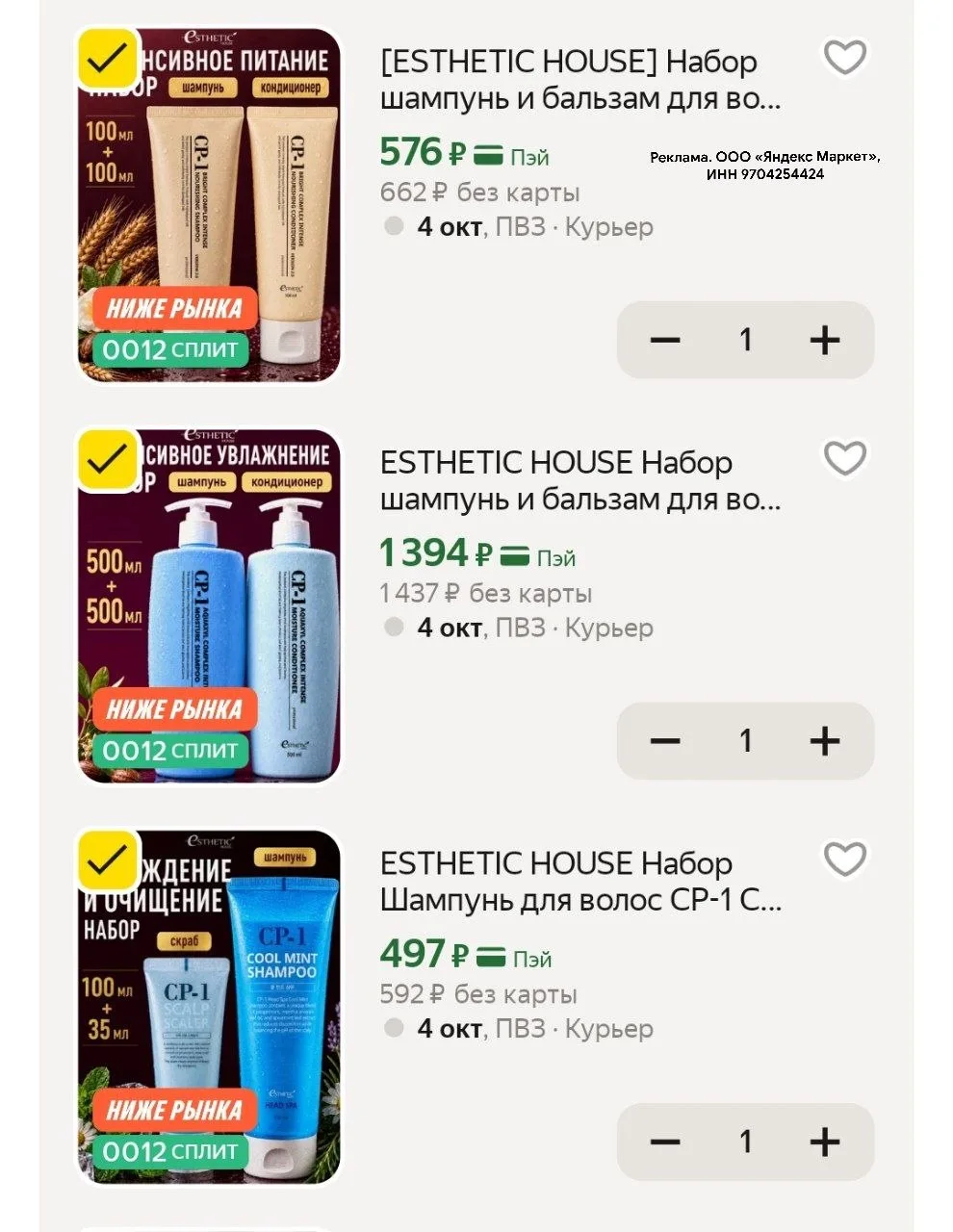Open the 576 ₽ nourishing set product image

(209, 205)
